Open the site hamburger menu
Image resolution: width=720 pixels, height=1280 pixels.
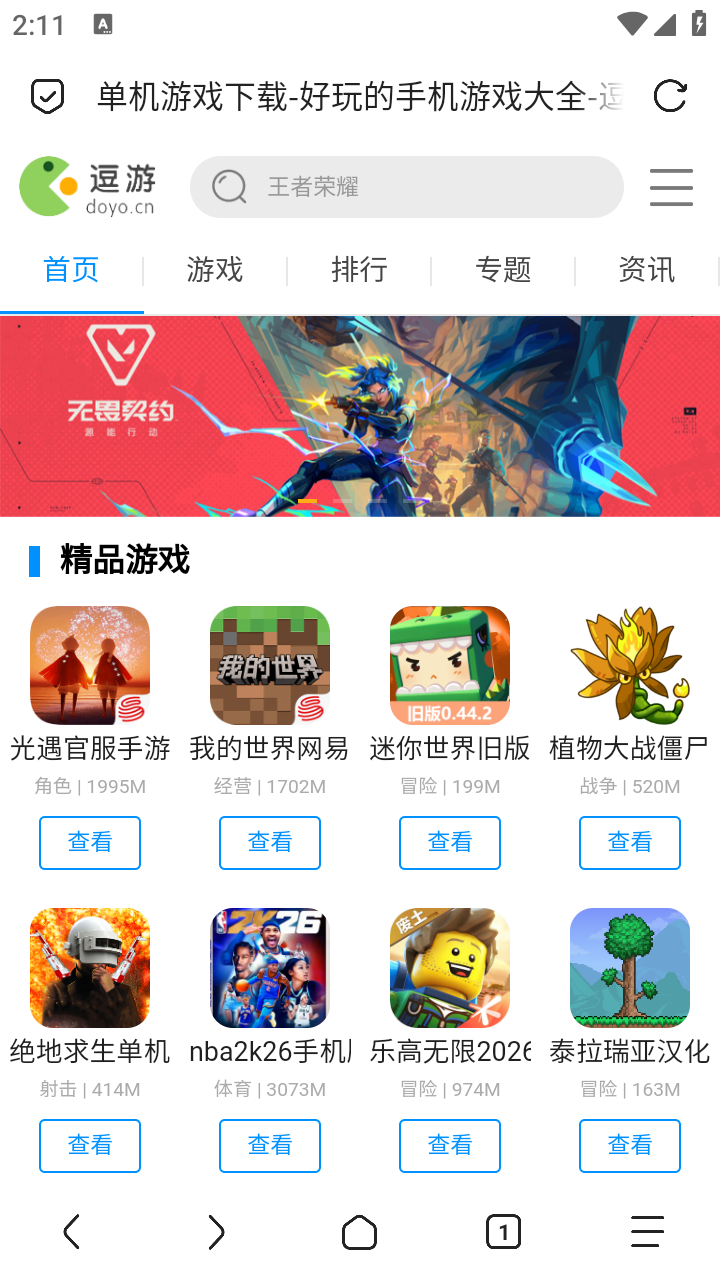671,187
